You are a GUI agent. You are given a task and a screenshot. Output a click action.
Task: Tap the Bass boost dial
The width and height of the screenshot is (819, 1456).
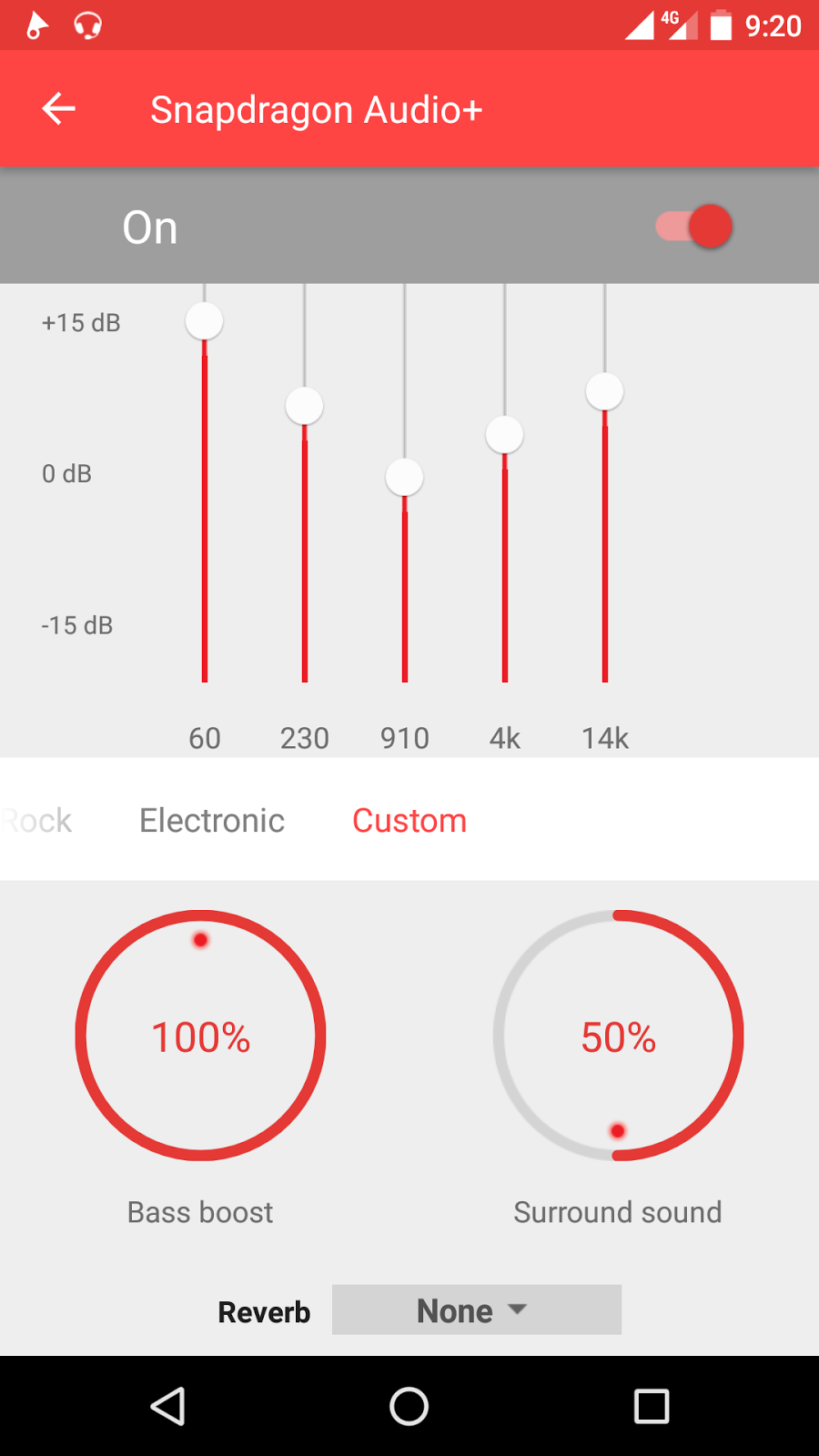(200, 1036)
